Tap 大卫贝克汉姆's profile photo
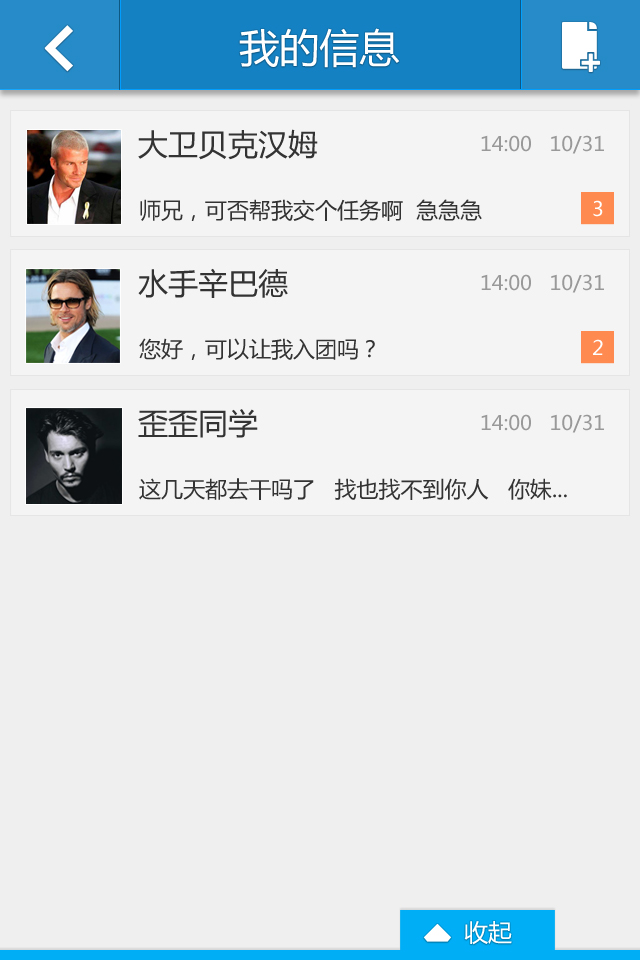The height and width of the screenshot is (960, 640). [x=74, y=176]
